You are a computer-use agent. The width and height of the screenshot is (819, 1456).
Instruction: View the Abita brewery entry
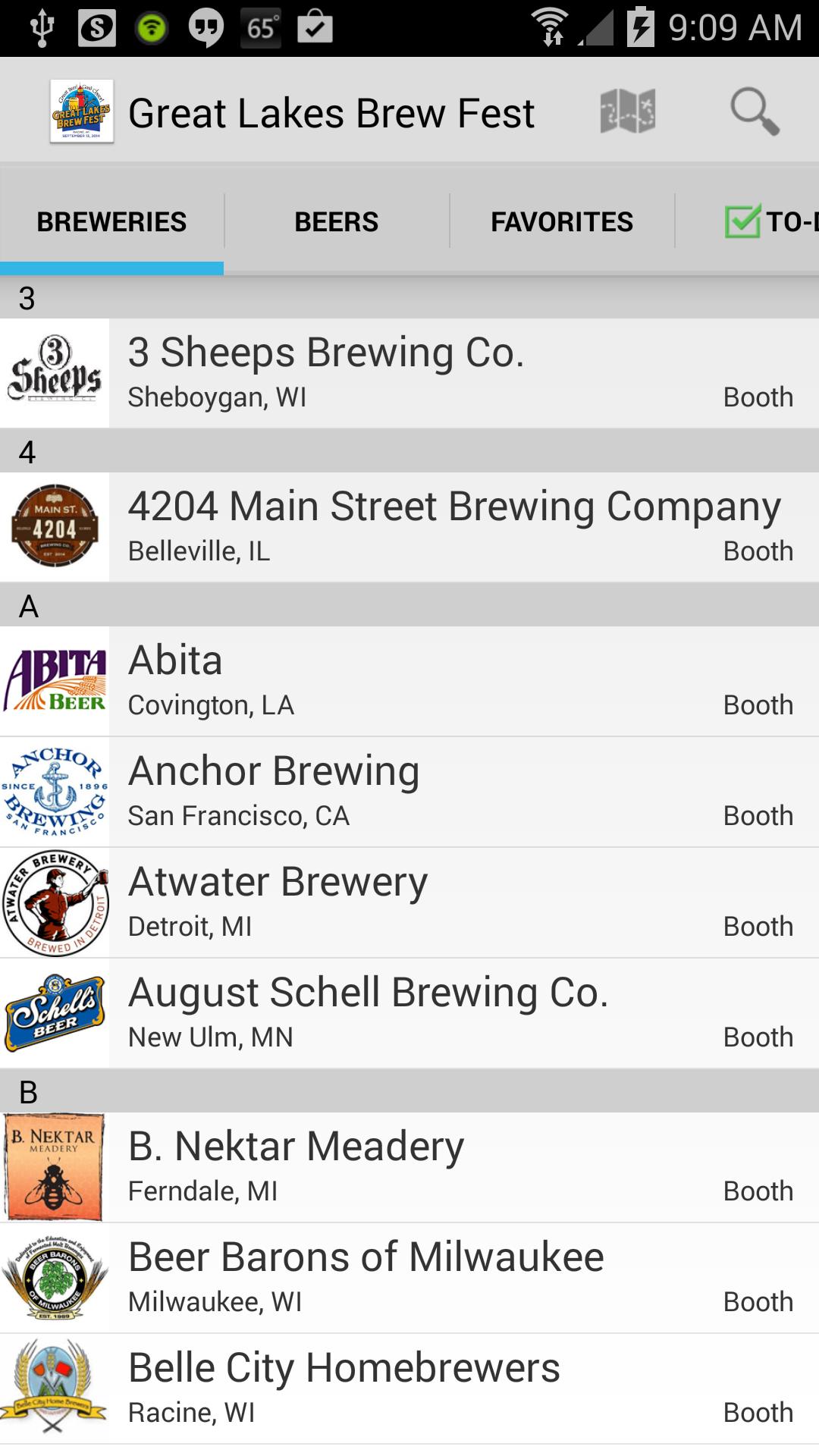(409, 681)
